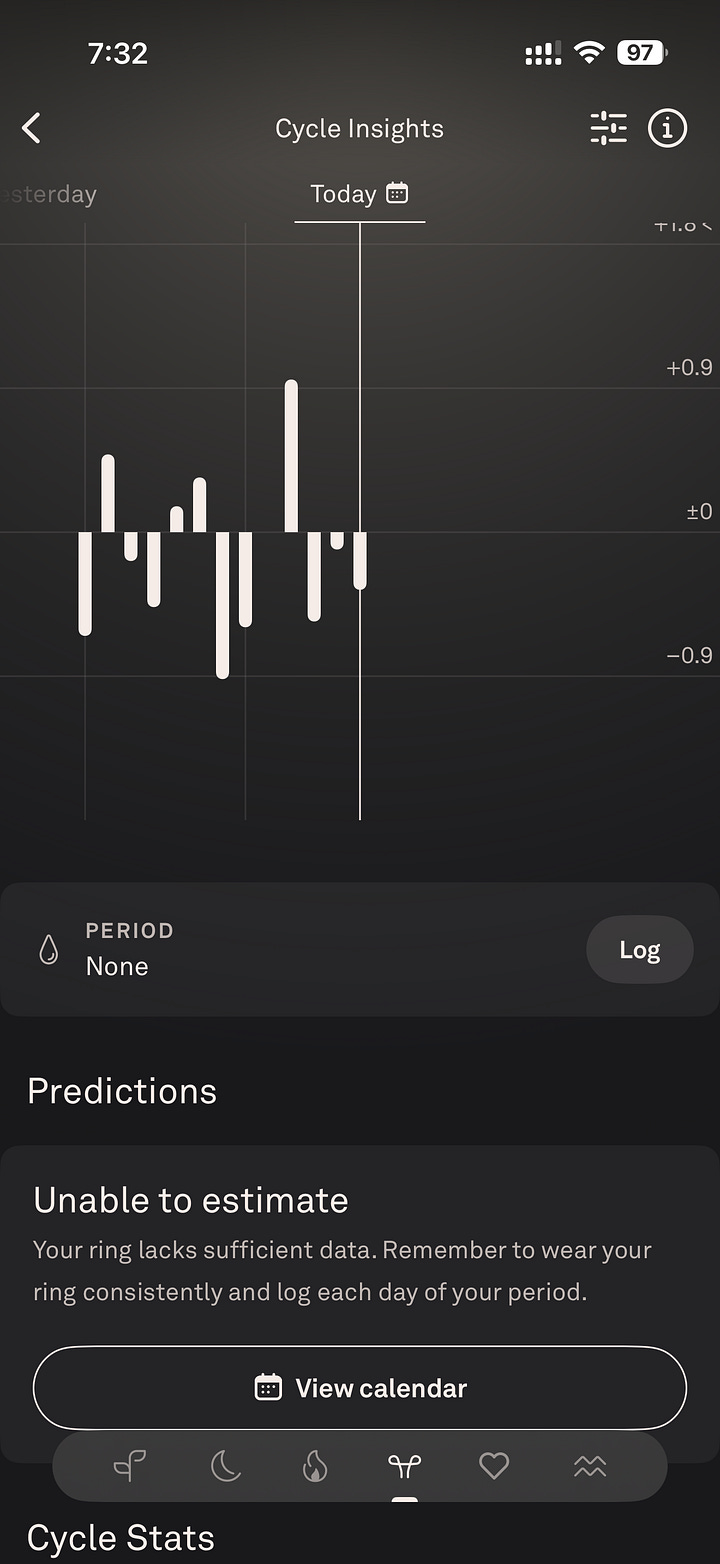Tap the Today calendar date selector

click(359, 194)
